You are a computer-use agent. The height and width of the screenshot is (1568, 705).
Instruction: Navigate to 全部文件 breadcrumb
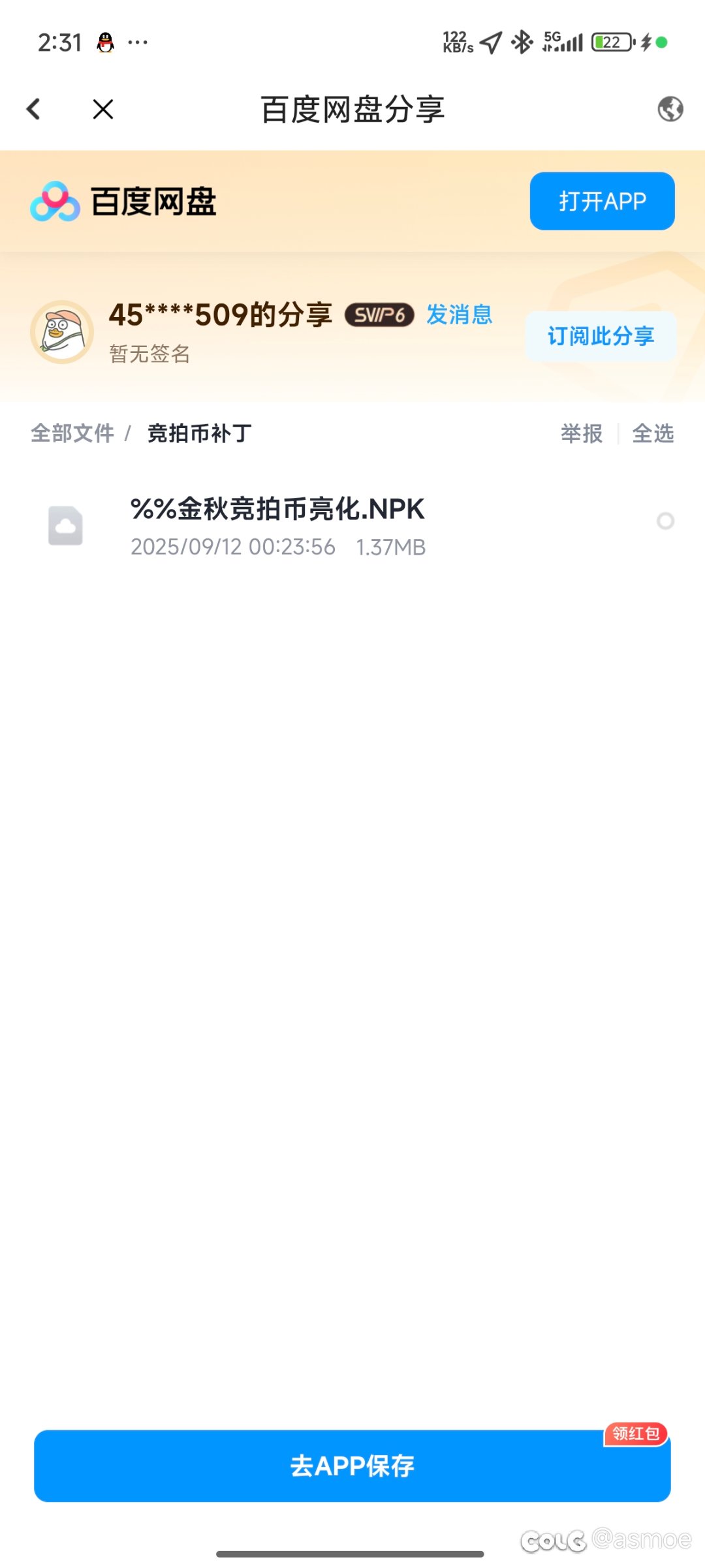pos(72,433)
